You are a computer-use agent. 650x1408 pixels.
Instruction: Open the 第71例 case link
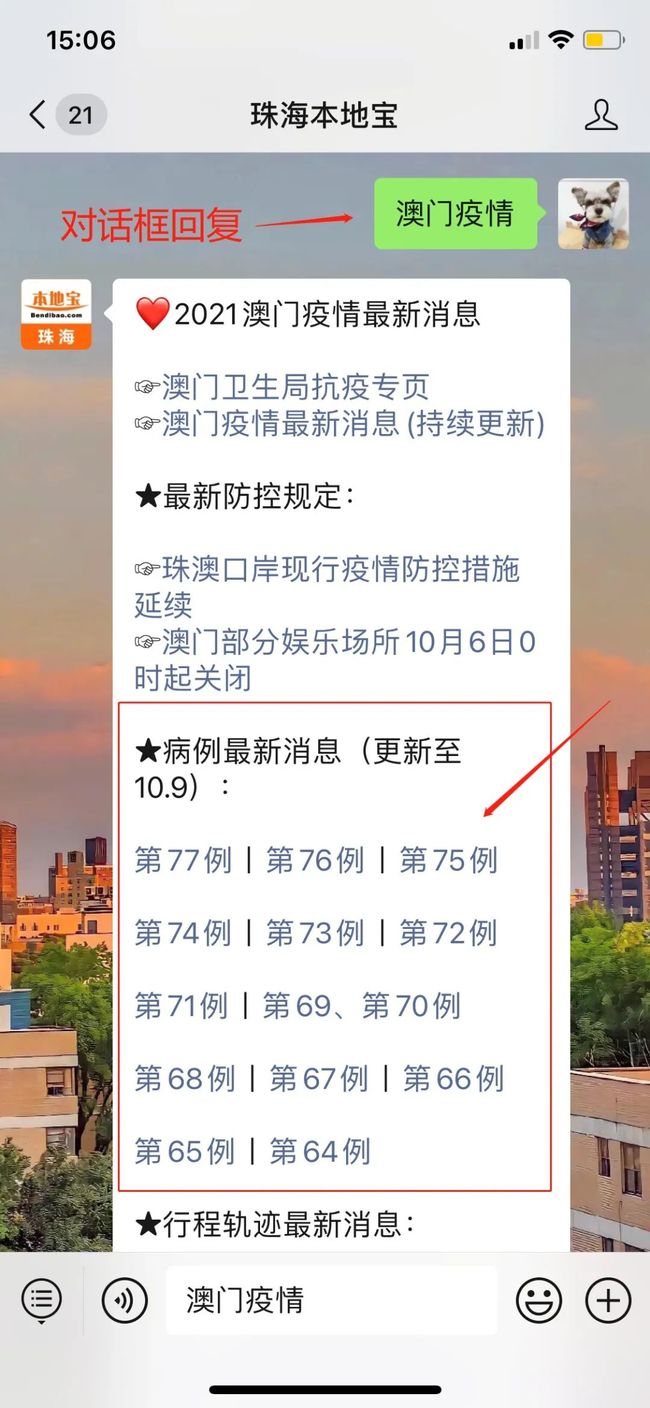point(181,1006)
